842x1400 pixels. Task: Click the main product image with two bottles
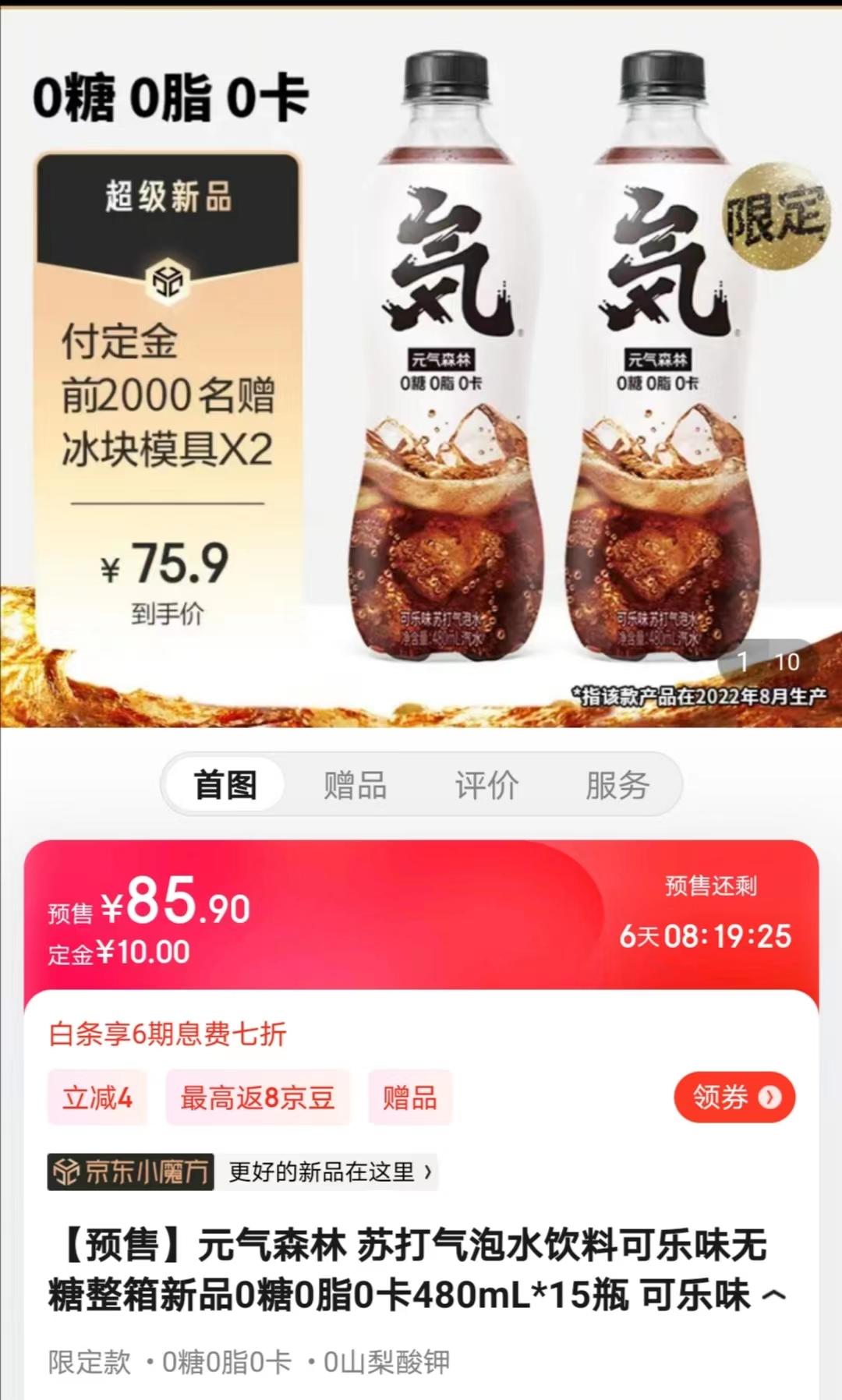(546, 366)
